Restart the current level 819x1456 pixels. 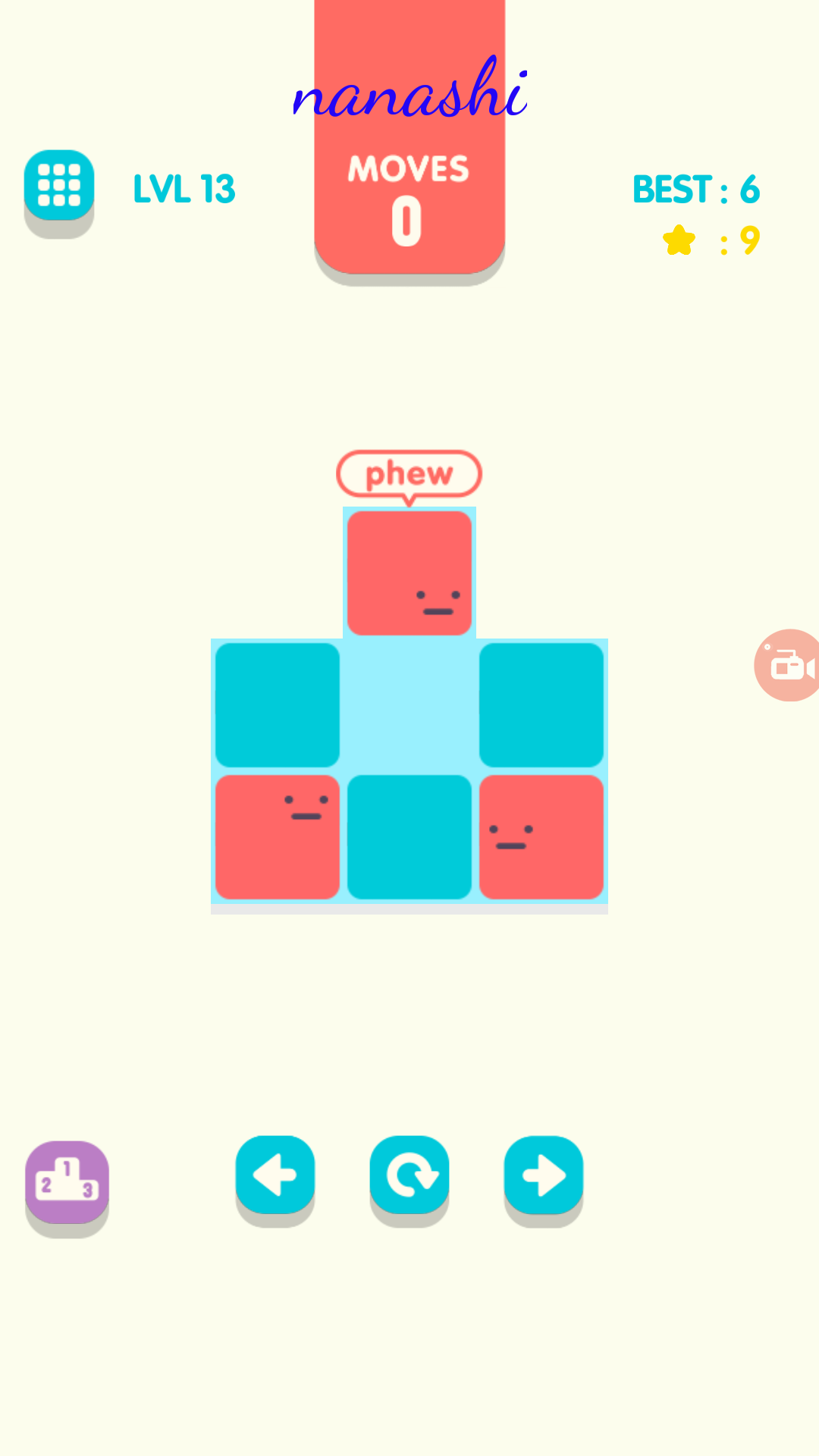[409, 1175]
